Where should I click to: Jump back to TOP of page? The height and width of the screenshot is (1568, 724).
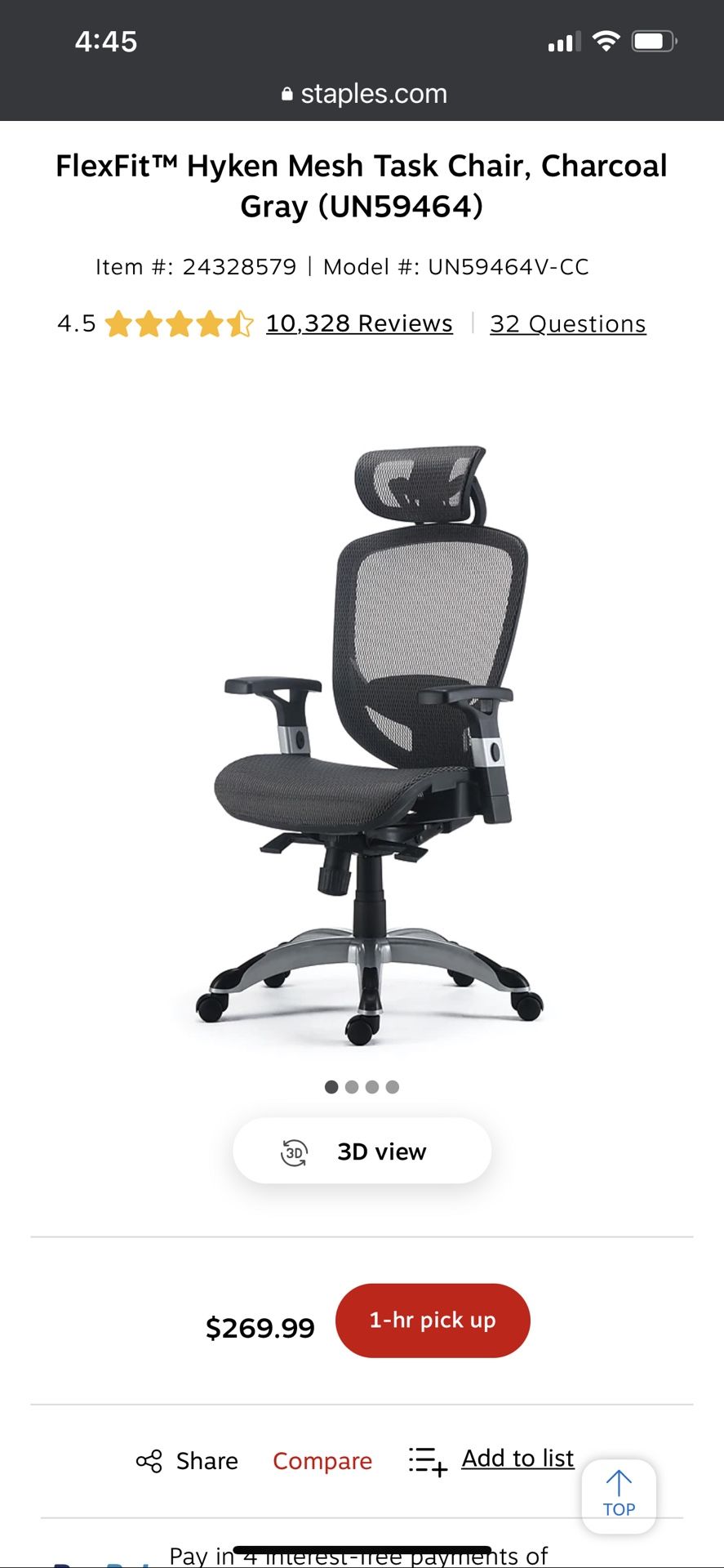point(619,1496)
